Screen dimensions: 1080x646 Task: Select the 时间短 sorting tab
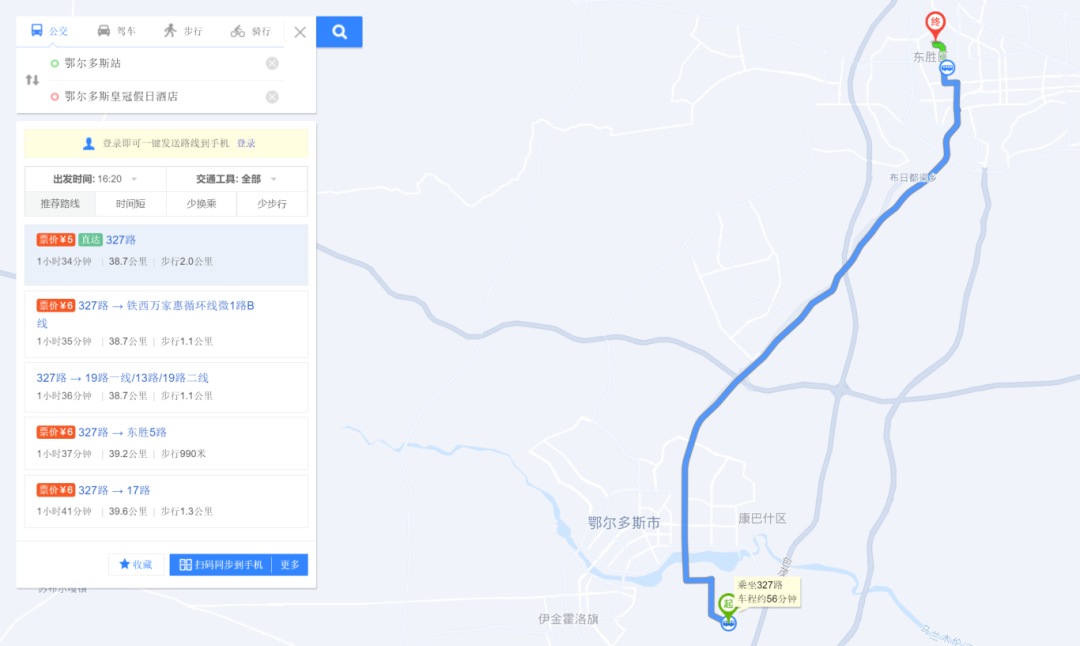tap(130, 204)
